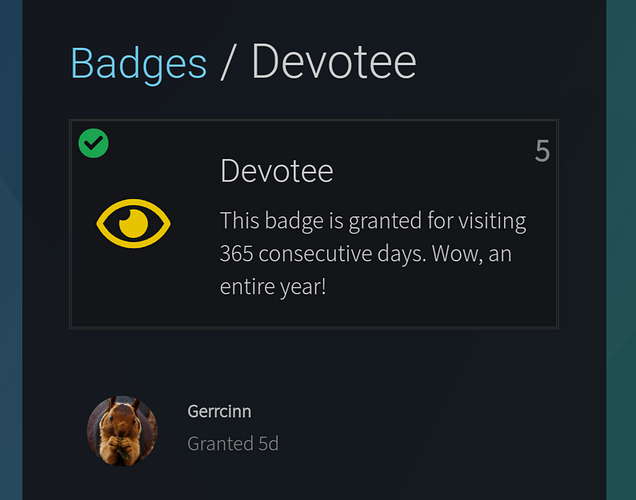The height and width of the screenshot is (500, 636).
Task: Open Gerrcinn's profile via avatar
Action: (x=122, y=431)
